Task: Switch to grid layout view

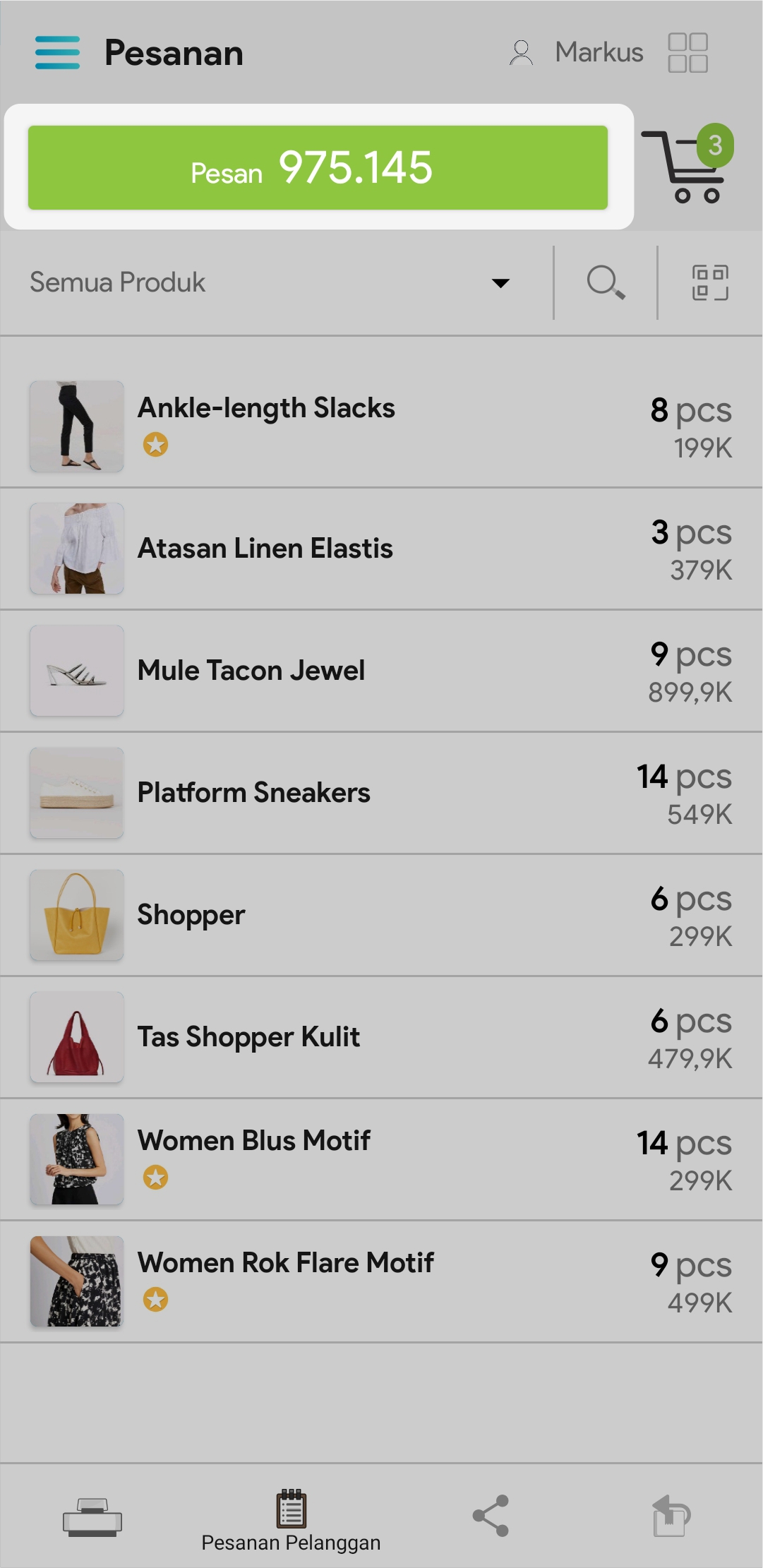Action: tap(687, 52)
